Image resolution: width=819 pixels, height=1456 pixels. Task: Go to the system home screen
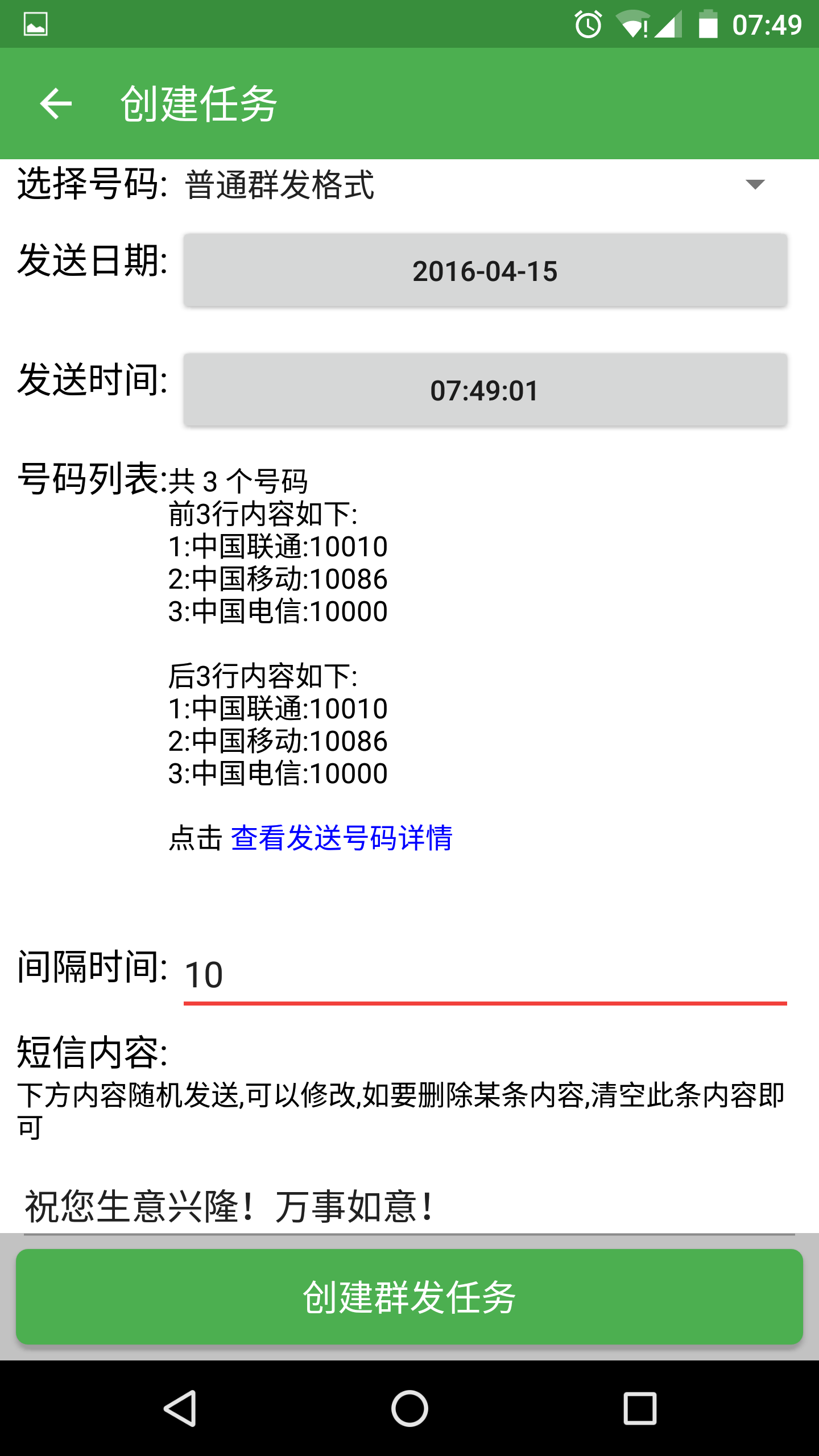pos(409,1408)
